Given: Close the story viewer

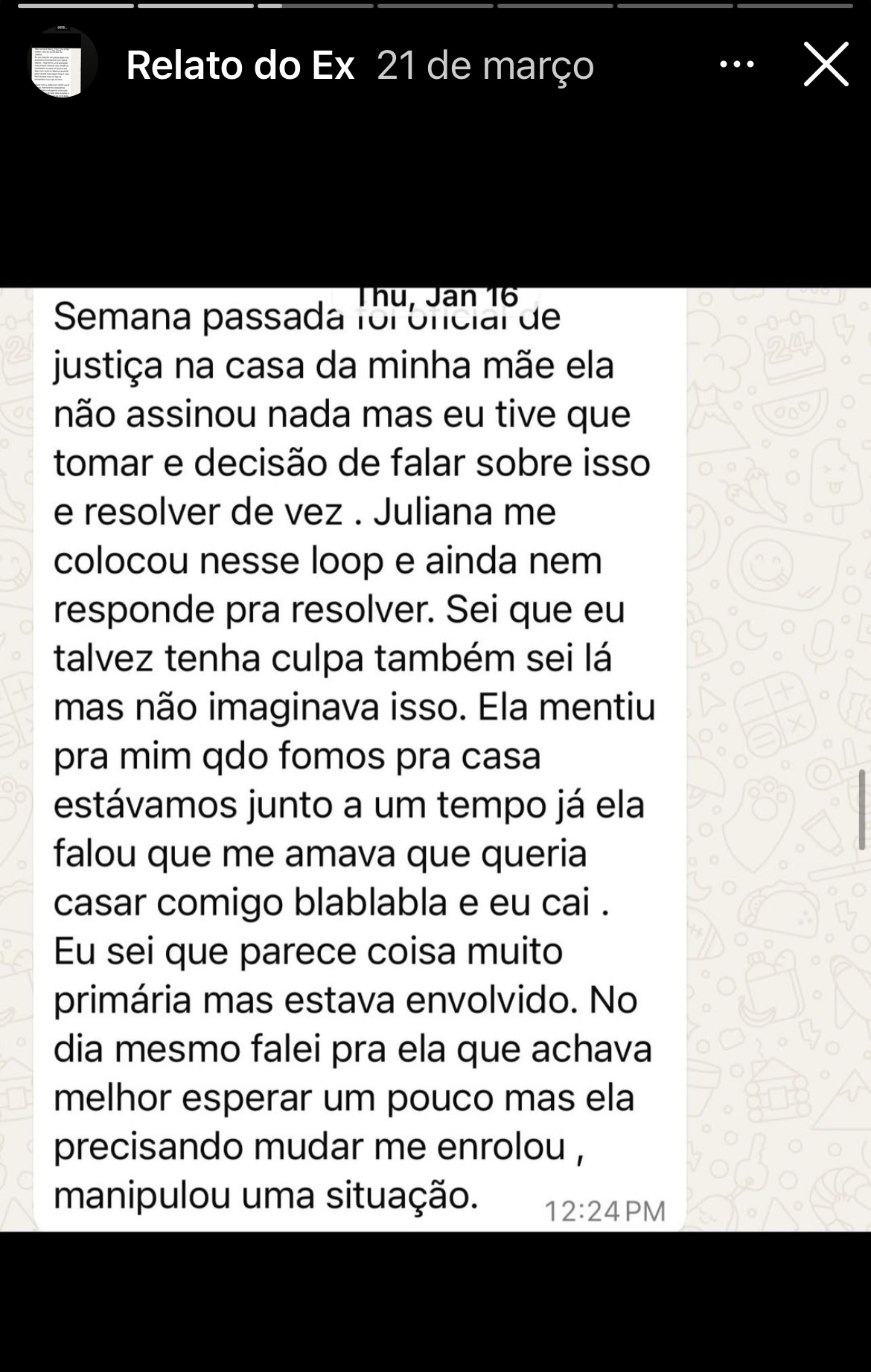Looking at the screenshot, I should tap(826, 65).
